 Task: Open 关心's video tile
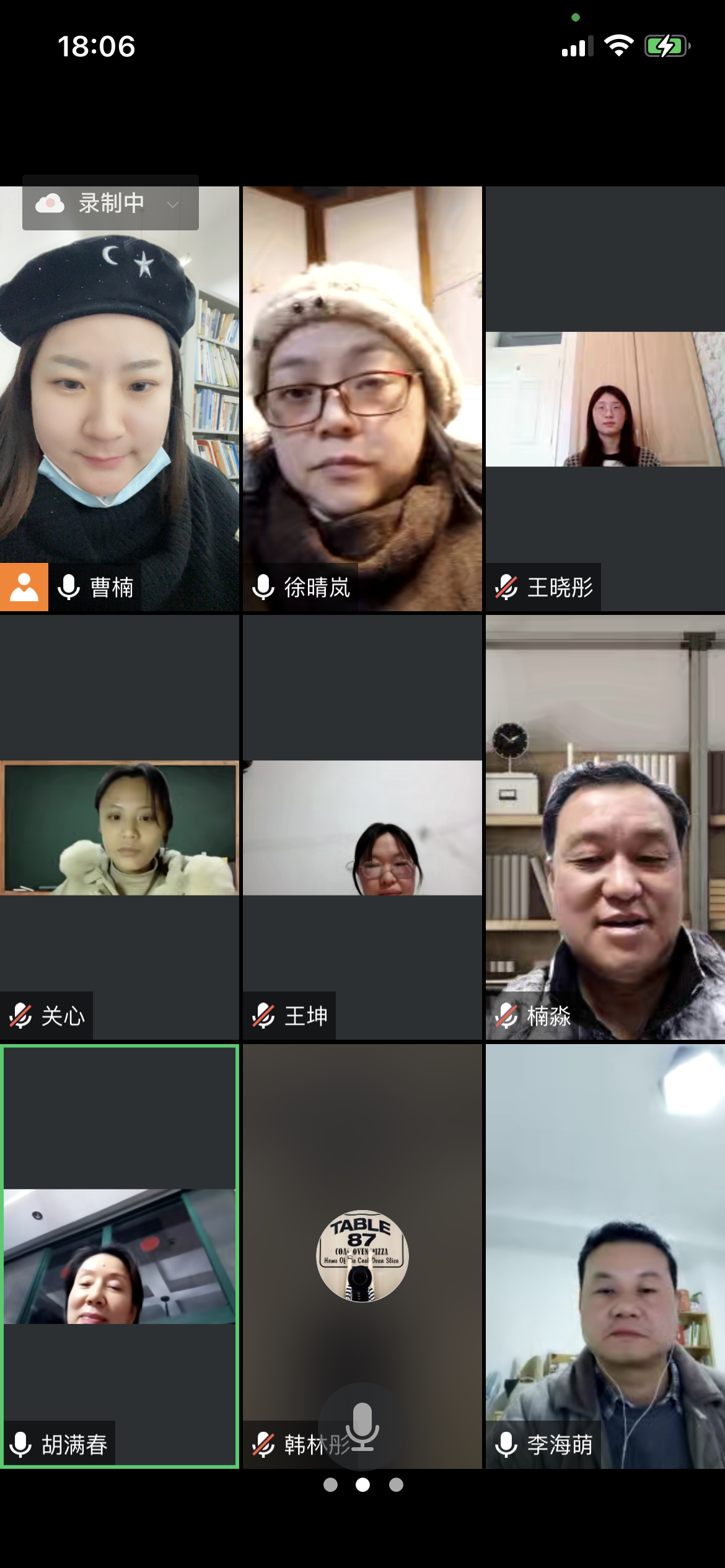pyautogui.click(x=119, y=827)
